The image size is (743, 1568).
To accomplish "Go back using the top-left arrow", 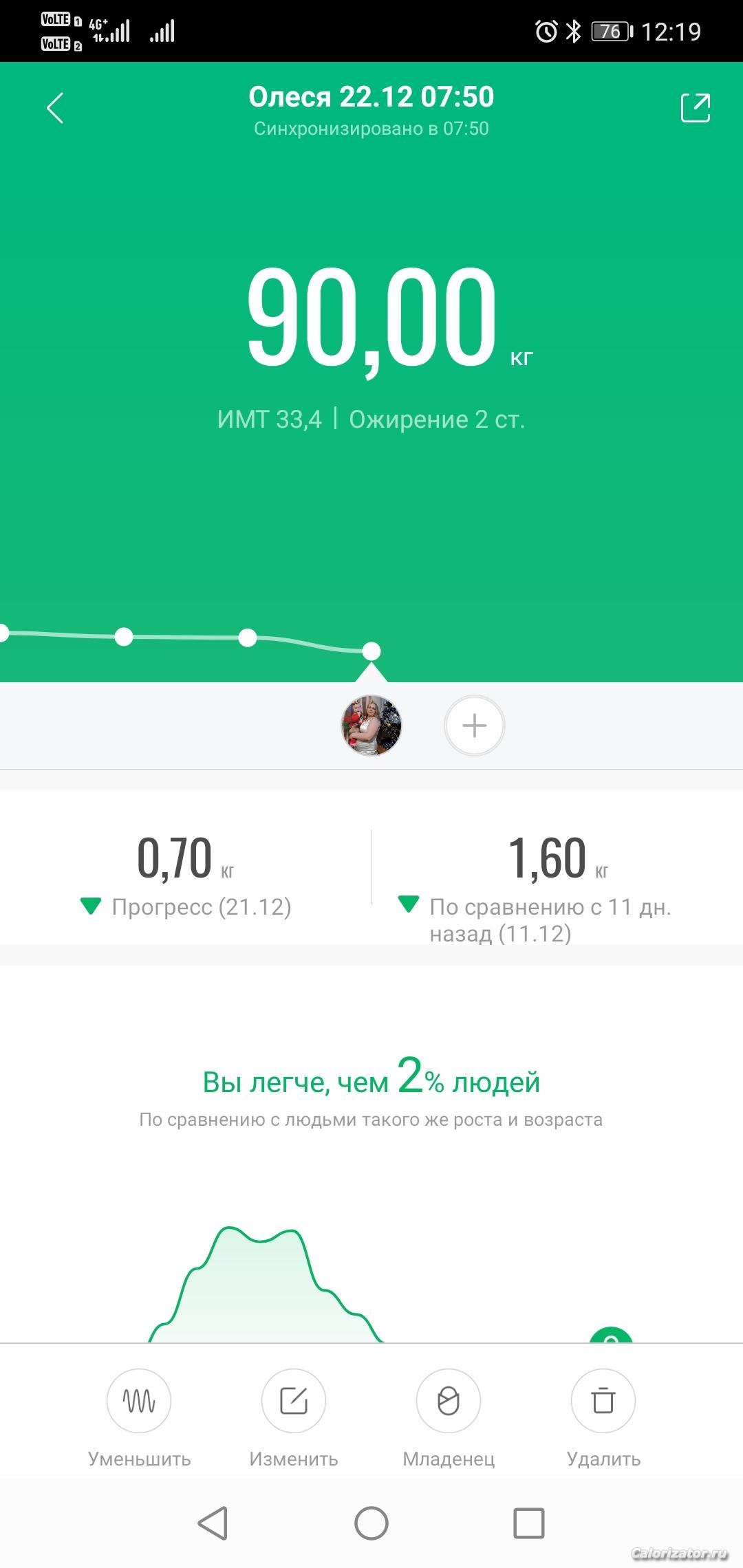I will (x=55, y=109).
